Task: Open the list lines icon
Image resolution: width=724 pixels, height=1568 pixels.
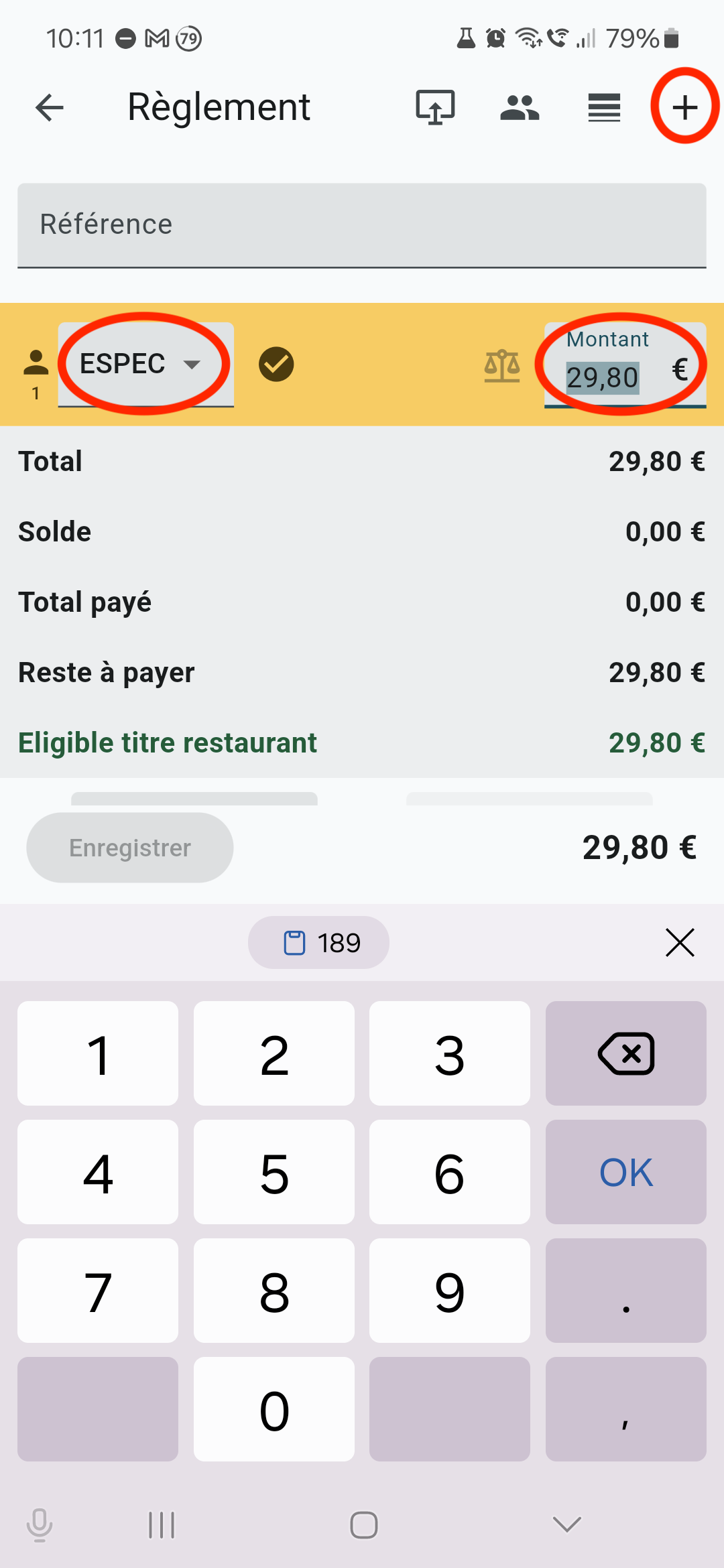Action: (x=604, y=107)
